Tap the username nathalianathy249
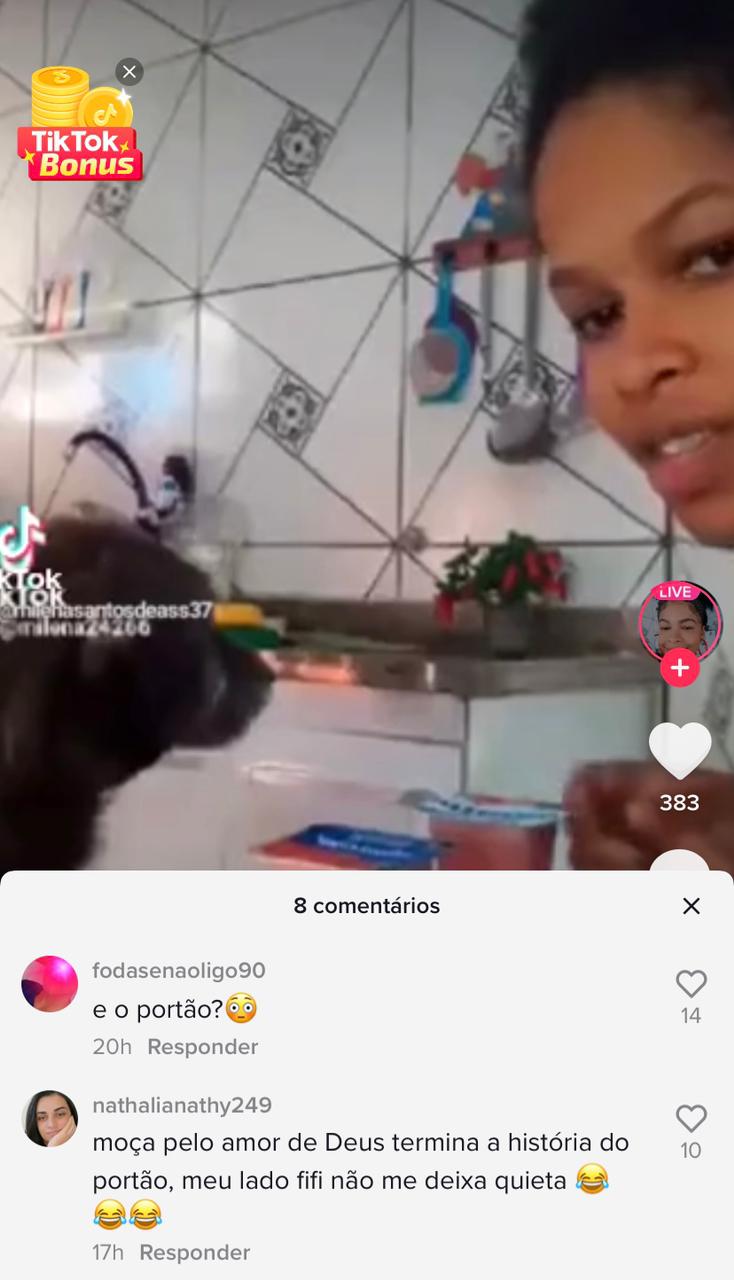Viewport: 734px width, 1280px height. [182, 1105]
